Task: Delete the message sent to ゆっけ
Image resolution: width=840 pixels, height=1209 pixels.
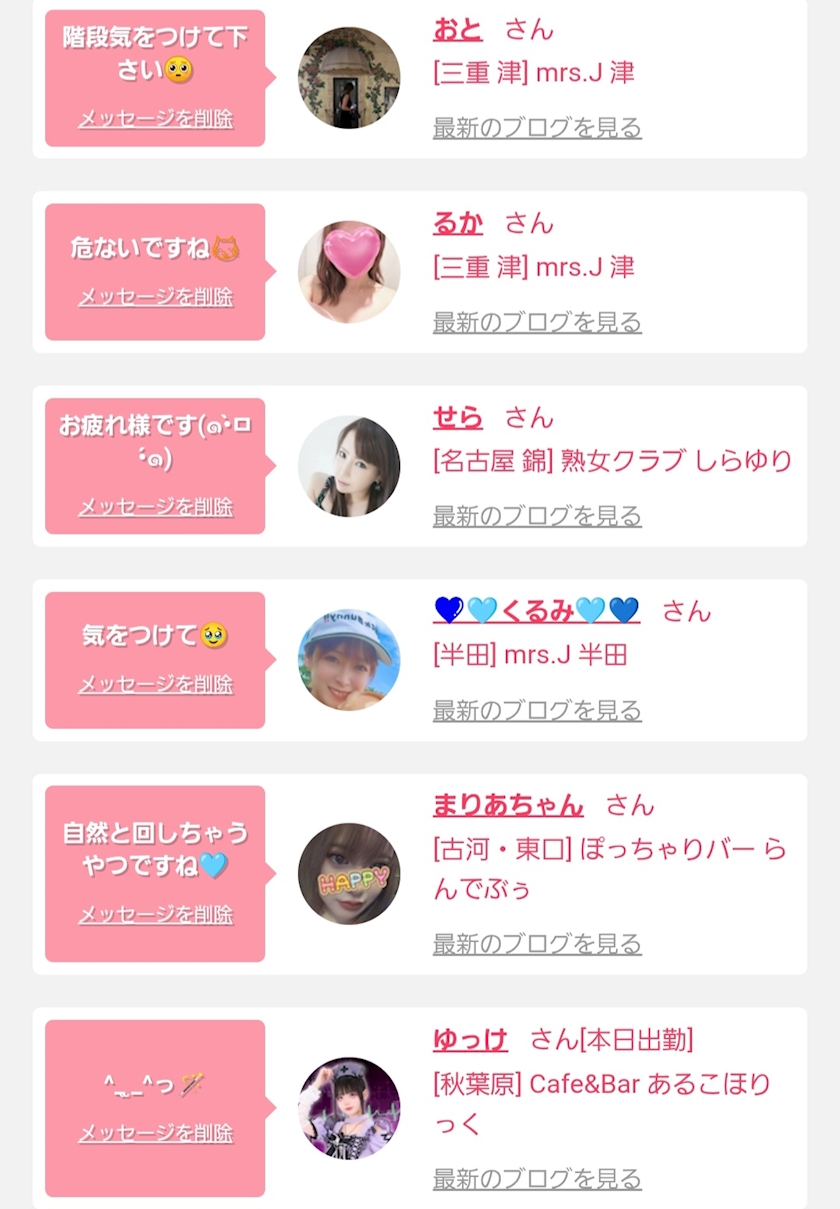Action: coord(155,1133)
